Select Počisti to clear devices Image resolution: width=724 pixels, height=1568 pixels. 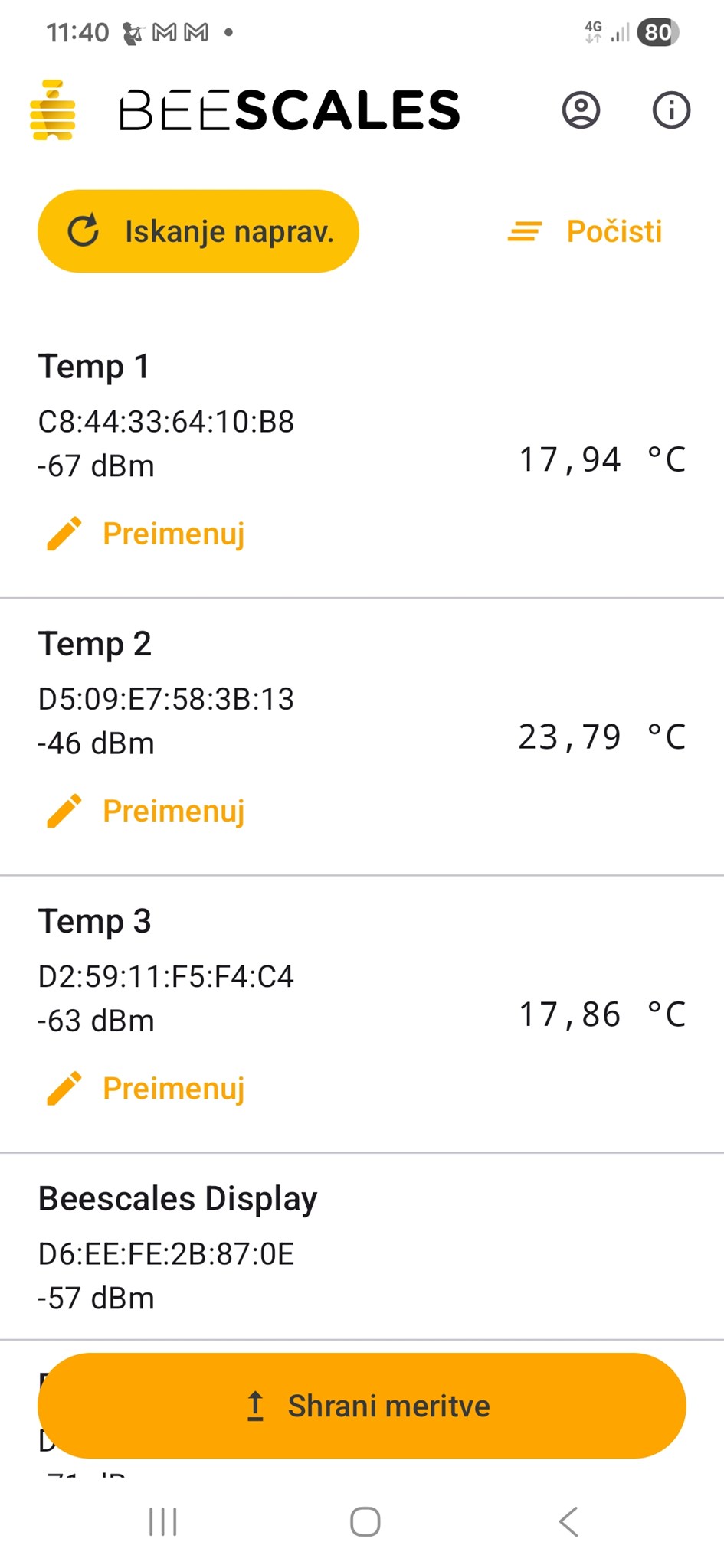(613, 232)
